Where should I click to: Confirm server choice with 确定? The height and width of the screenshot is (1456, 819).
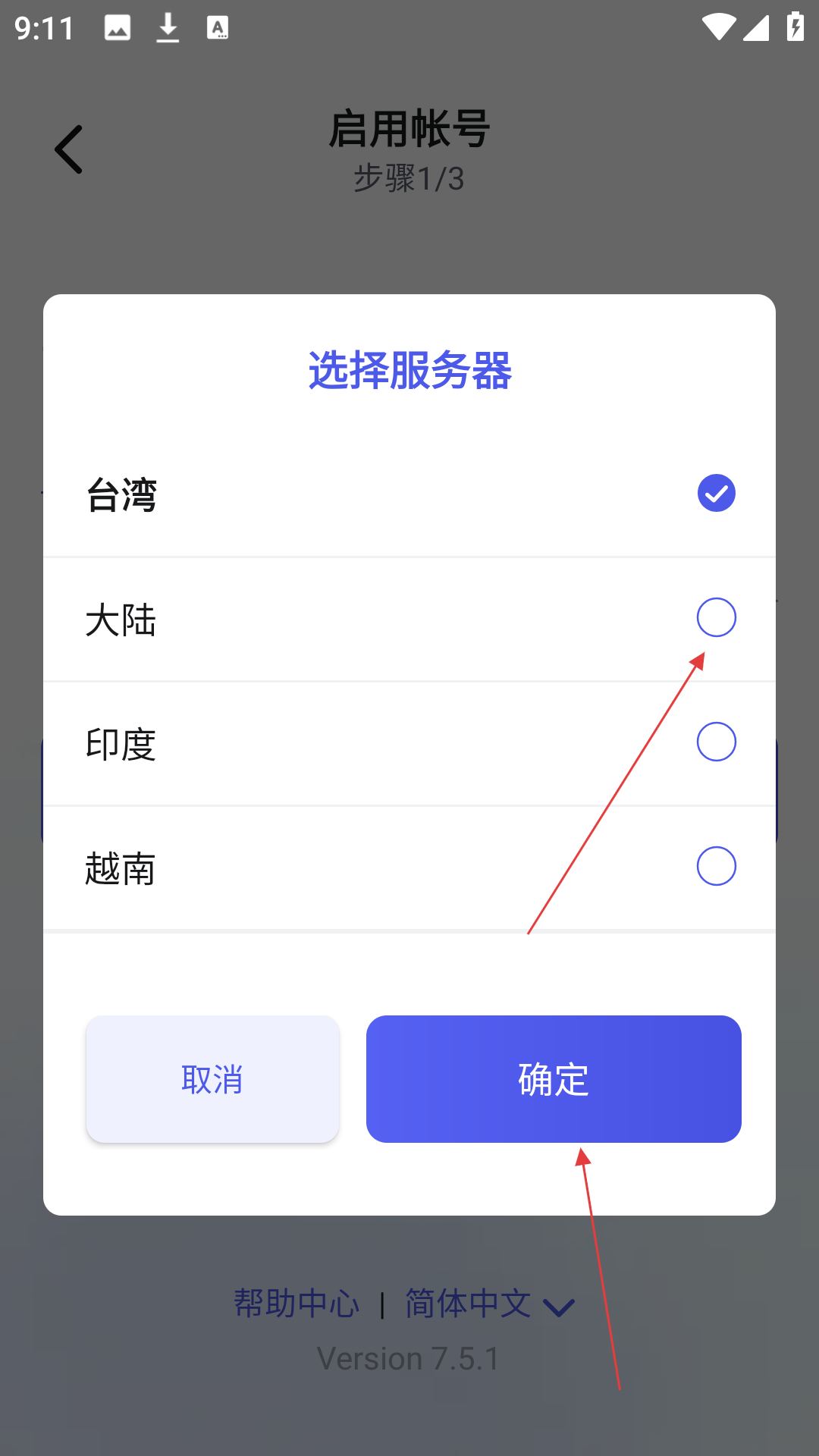pos(554,1078)
